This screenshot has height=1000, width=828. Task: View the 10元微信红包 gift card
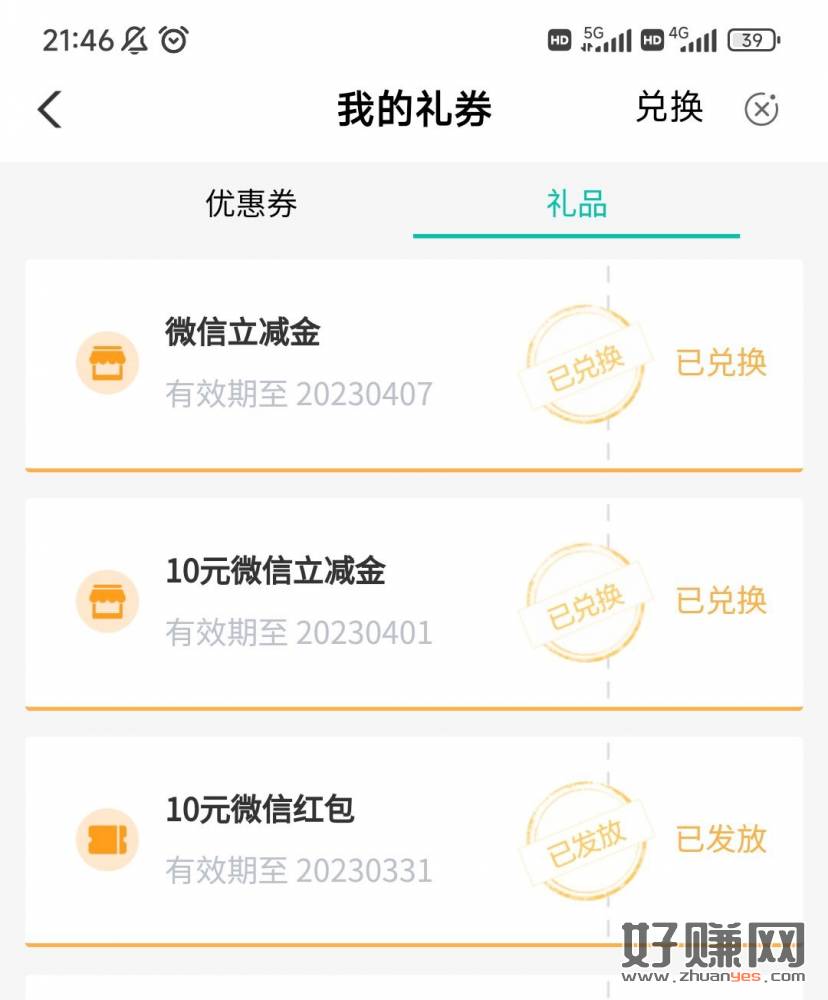click(x=300, y=840)
